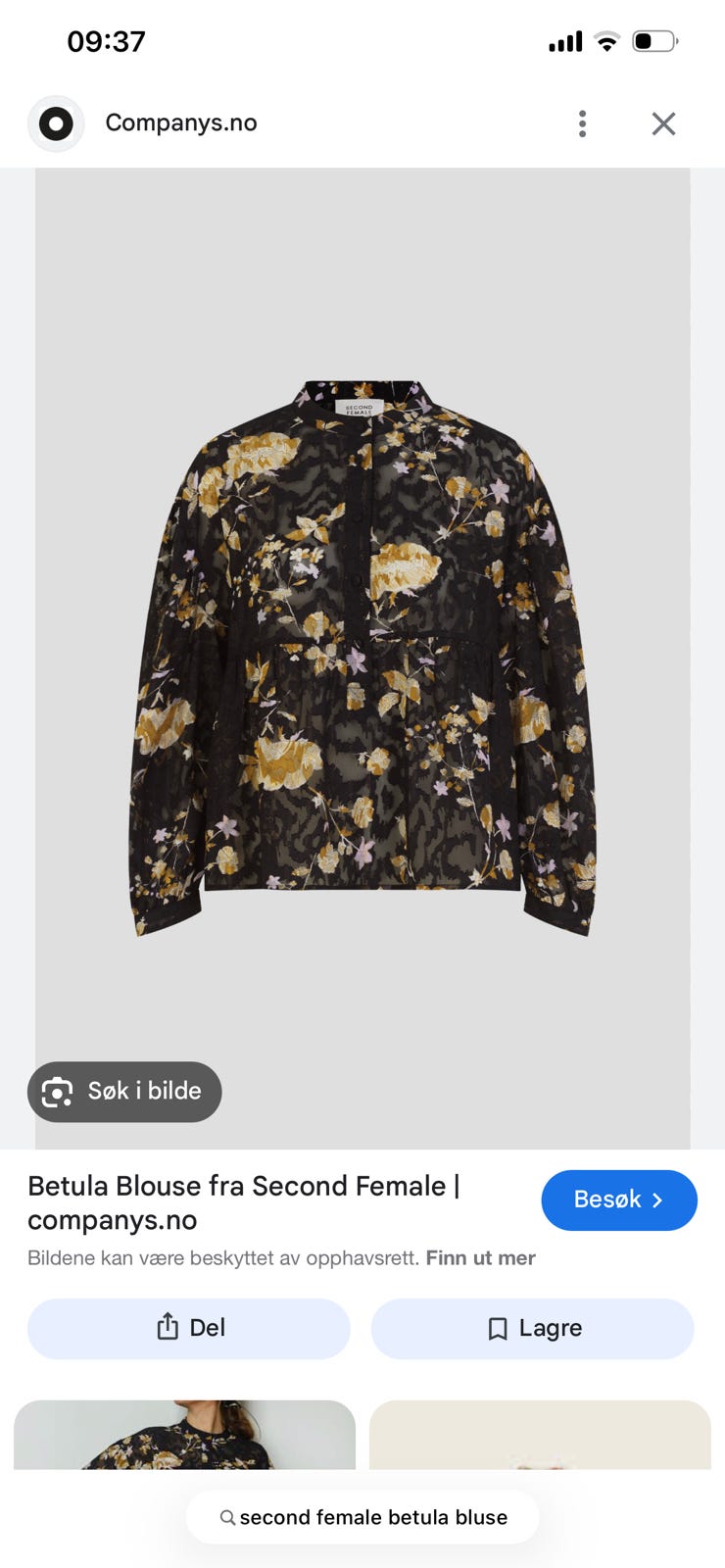The height and width of the screenshot is (1568, 725).
Task: Share the image with Del
Action: [189, 1328]
